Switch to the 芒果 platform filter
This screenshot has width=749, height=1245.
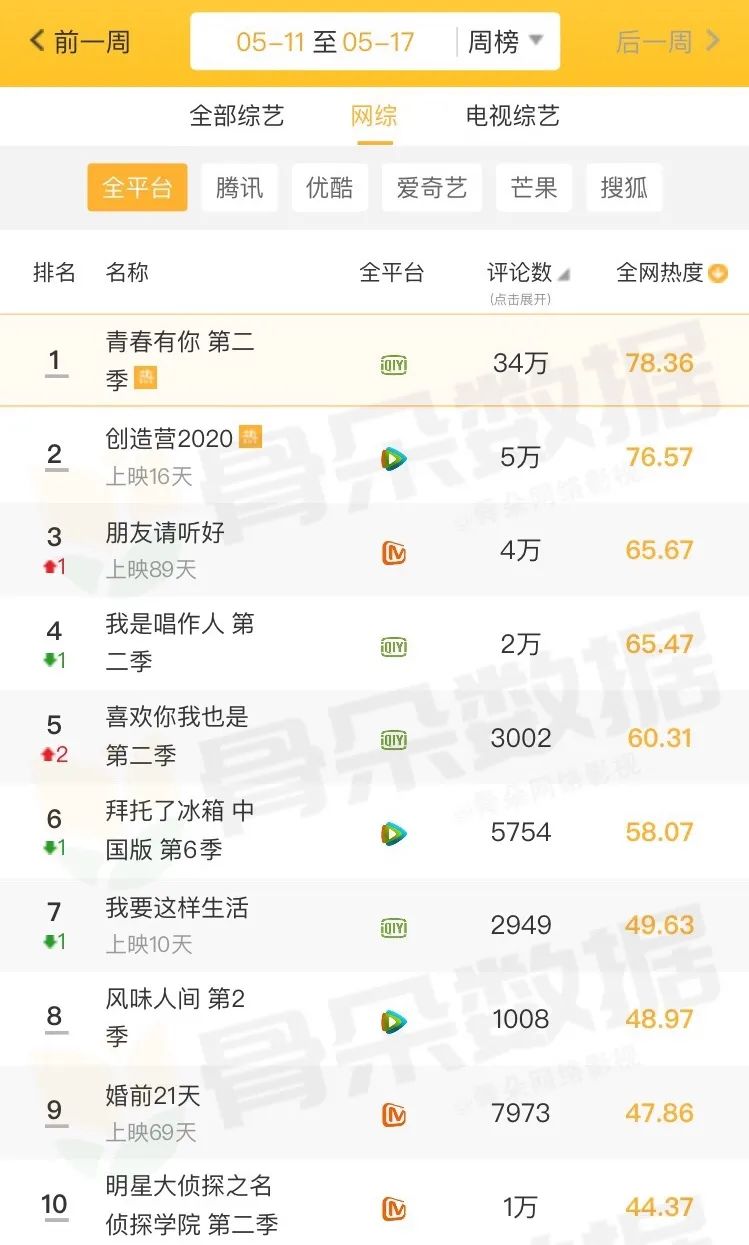(x=534, y=187)
